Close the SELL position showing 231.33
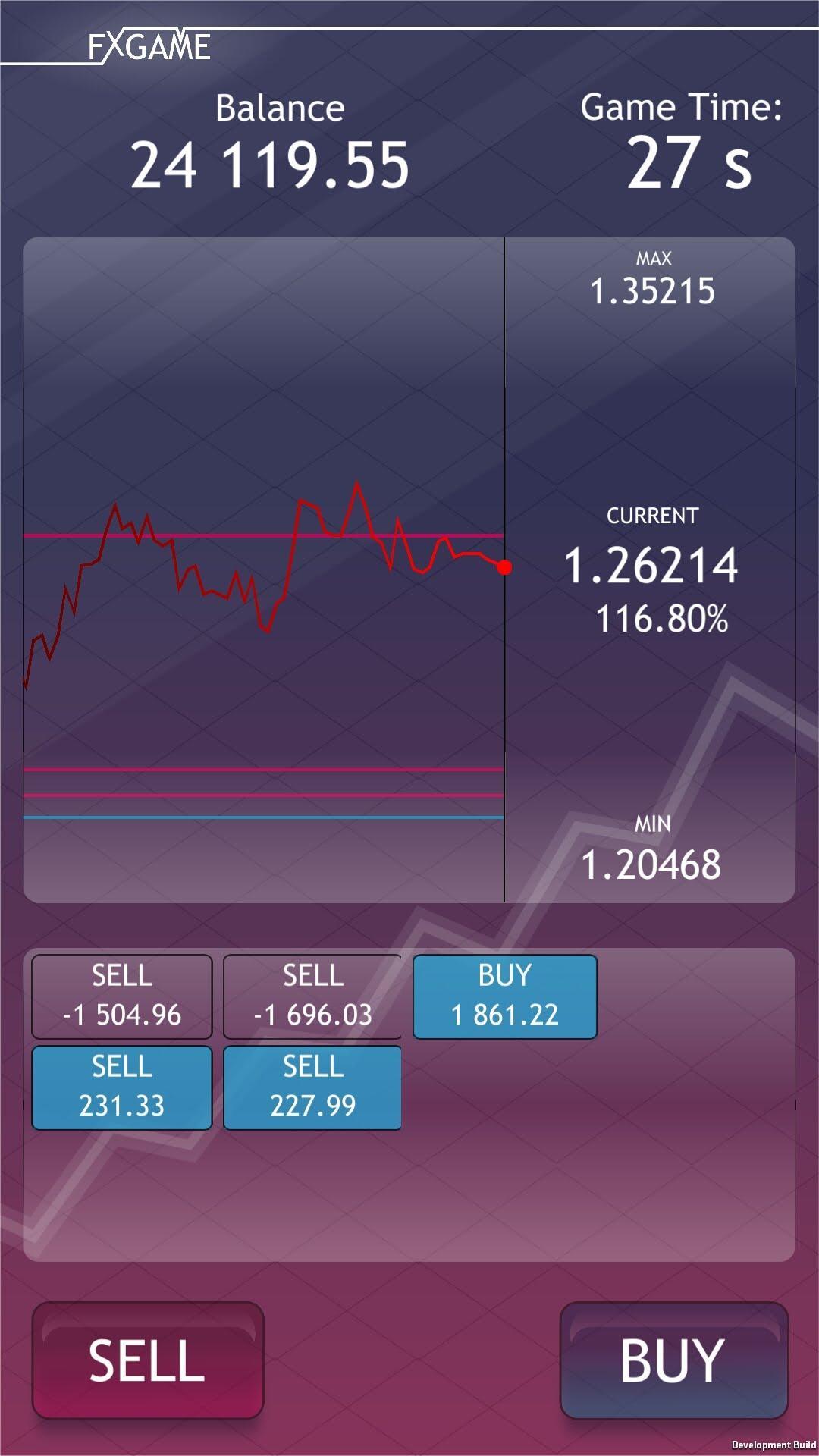Screen dimensions: 819x1456 121,1086
